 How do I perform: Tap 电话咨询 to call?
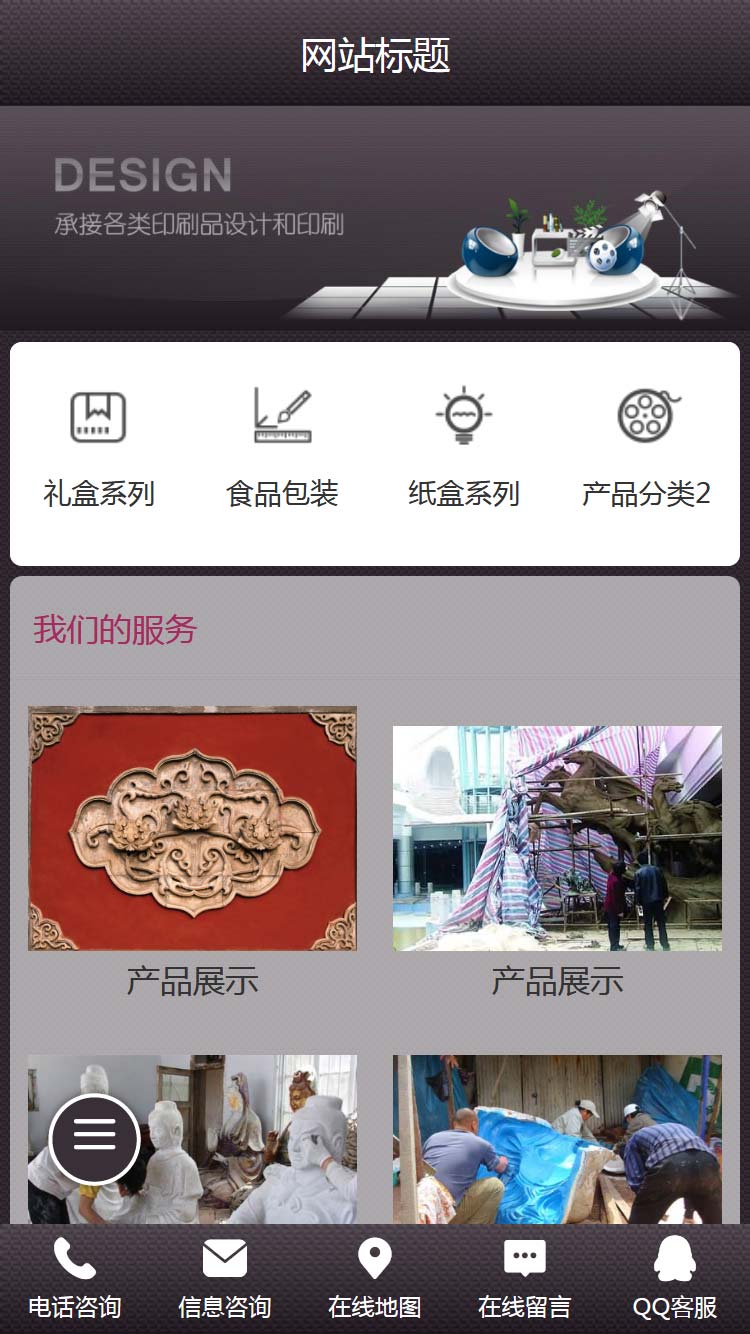pyautogui.click(x=75, y=1279)
